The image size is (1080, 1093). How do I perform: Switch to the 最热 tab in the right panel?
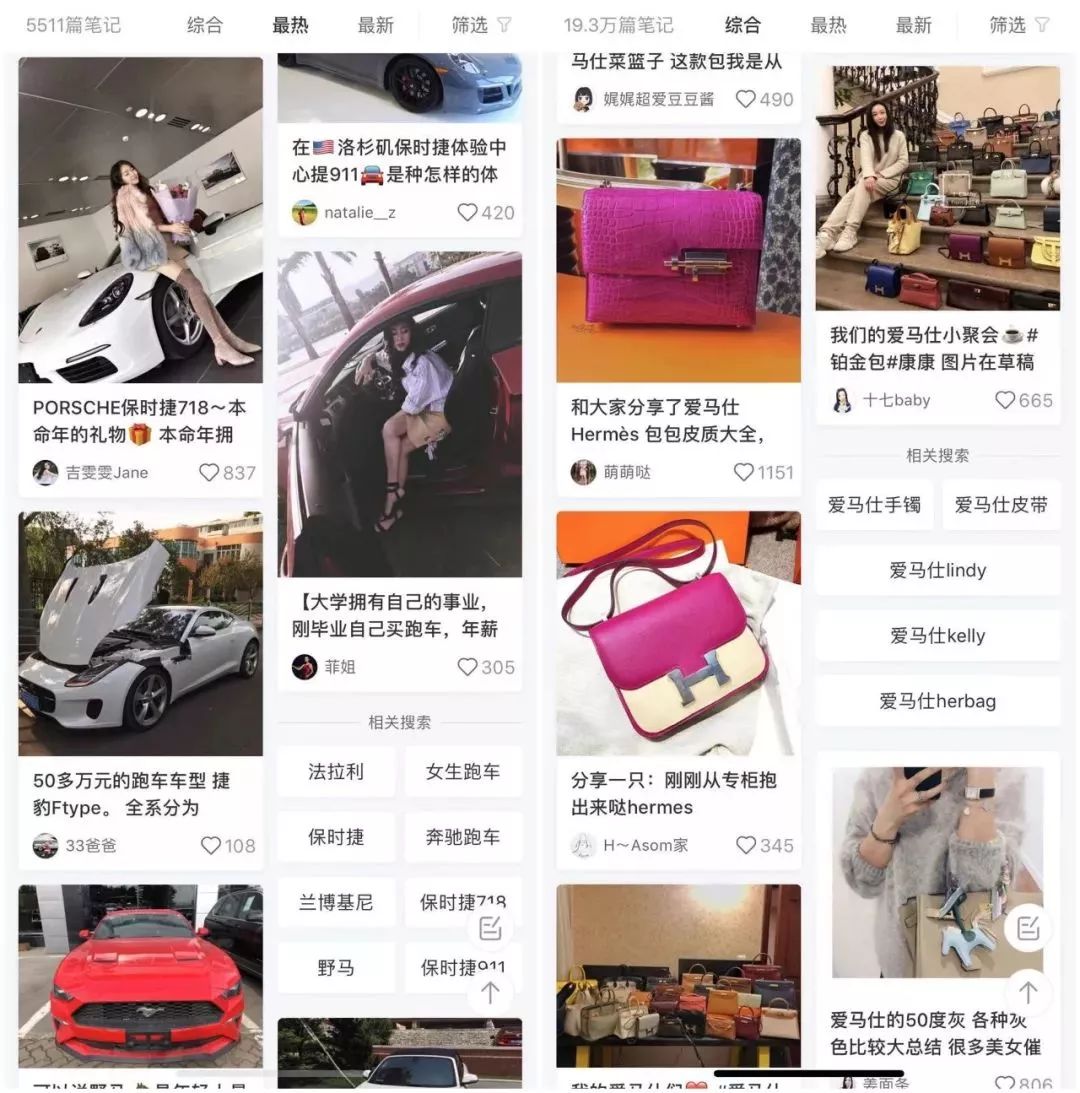829,26
